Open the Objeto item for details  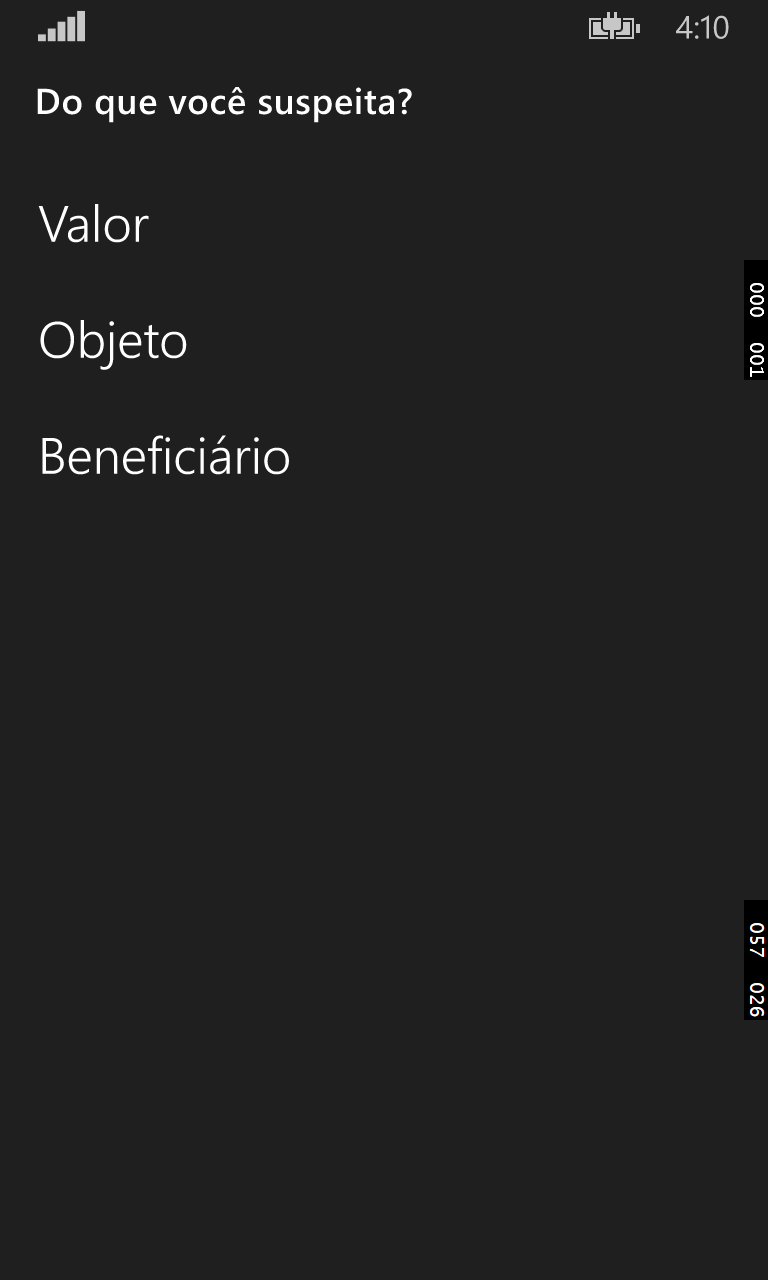[112, 340]
